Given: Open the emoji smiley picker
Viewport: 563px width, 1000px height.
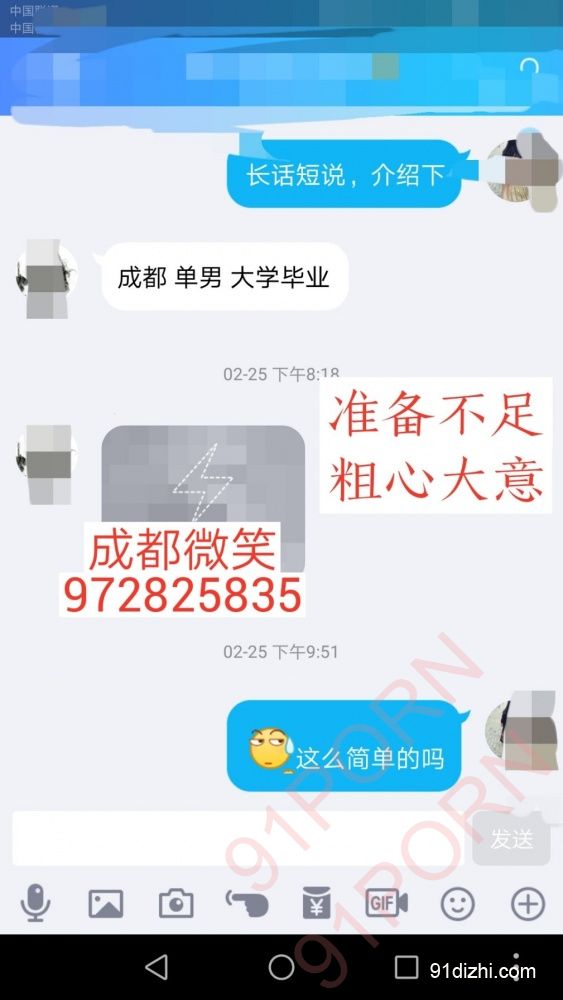Looking at the screenshot, I should tap(458, 904).
